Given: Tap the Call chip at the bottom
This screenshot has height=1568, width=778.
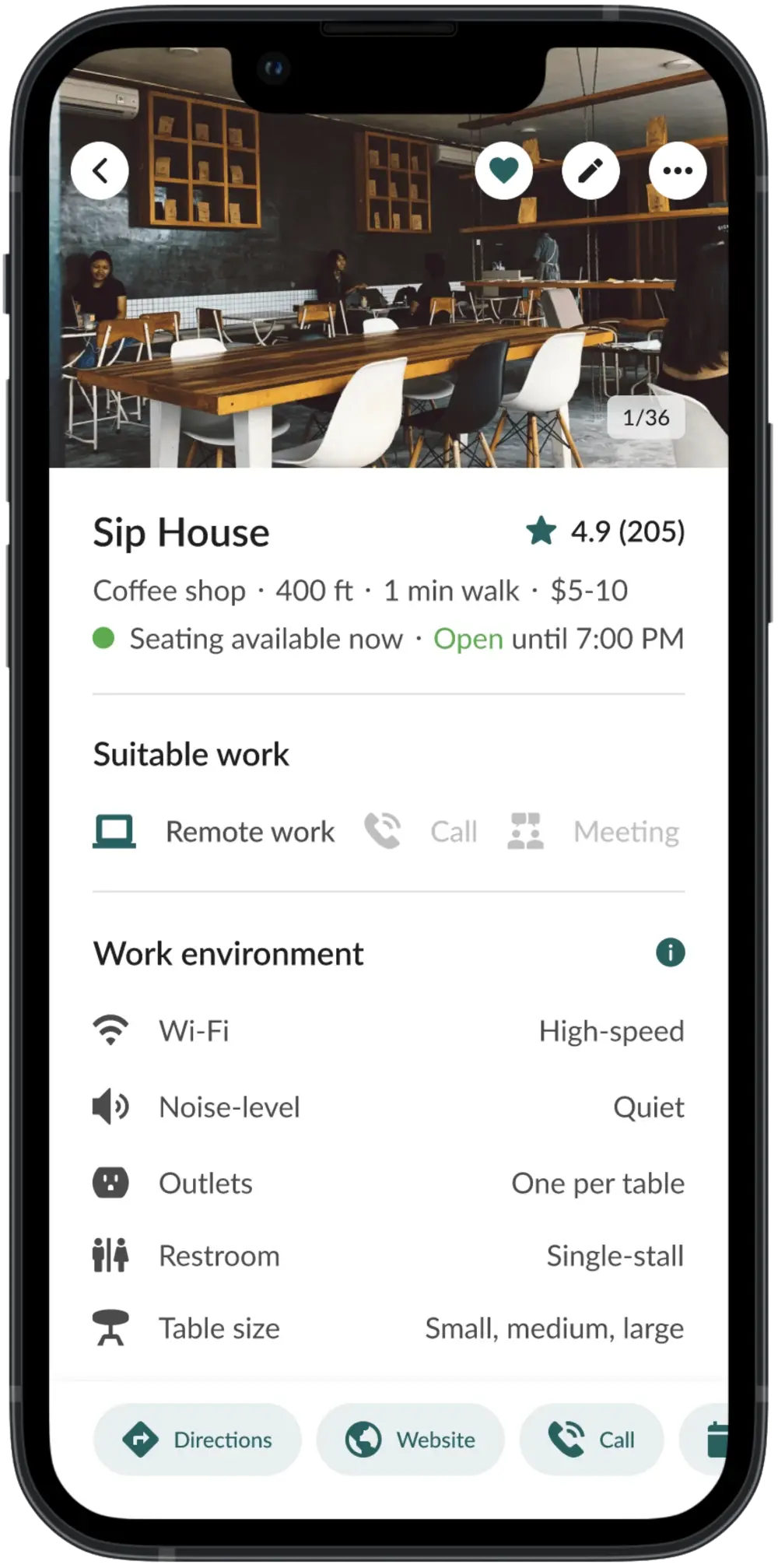Looking at the screenshot, I should click(592, 1440).
